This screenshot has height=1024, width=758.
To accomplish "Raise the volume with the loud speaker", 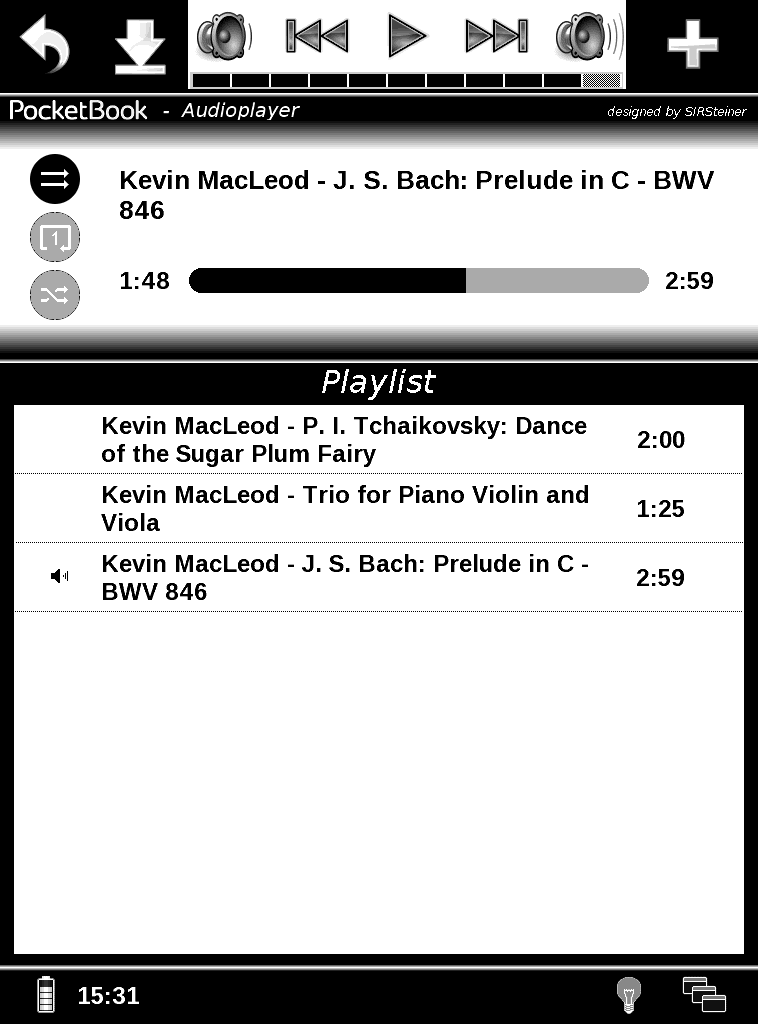I will [x=589, y=37].
